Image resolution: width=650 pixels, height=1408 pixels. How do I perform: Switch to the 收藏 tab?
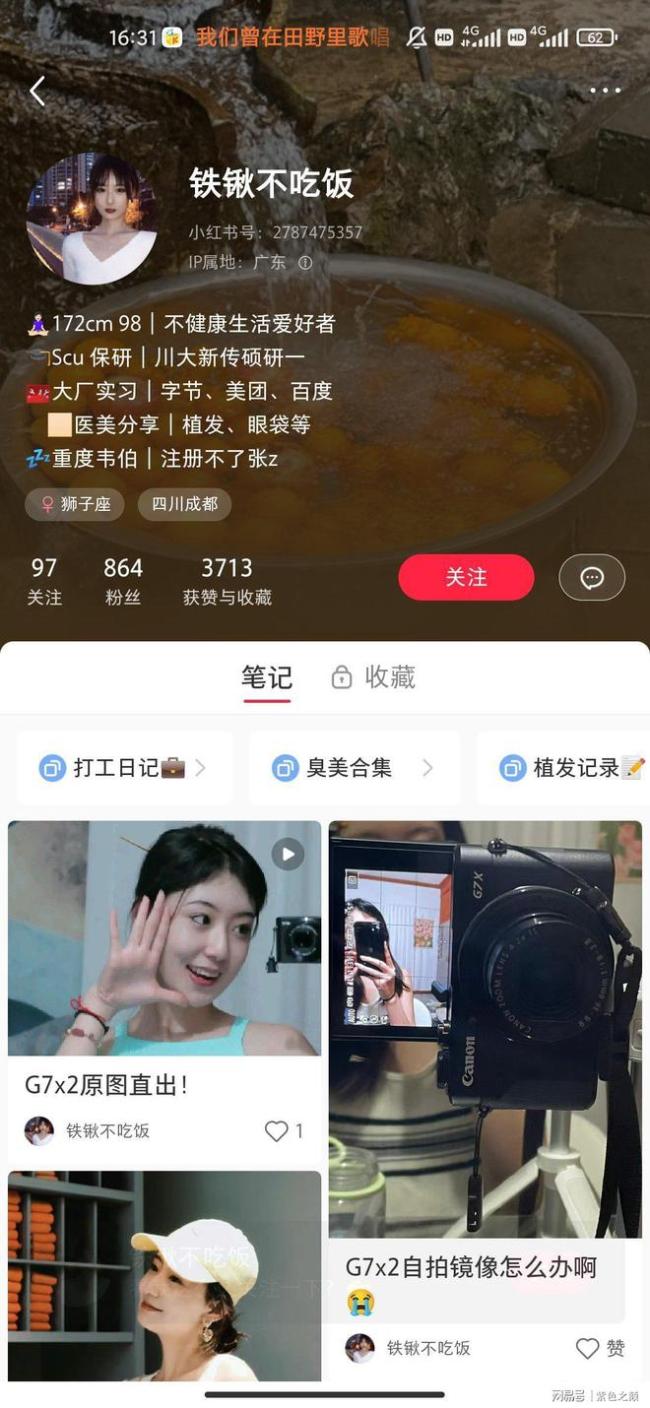[x=374, y=678]
